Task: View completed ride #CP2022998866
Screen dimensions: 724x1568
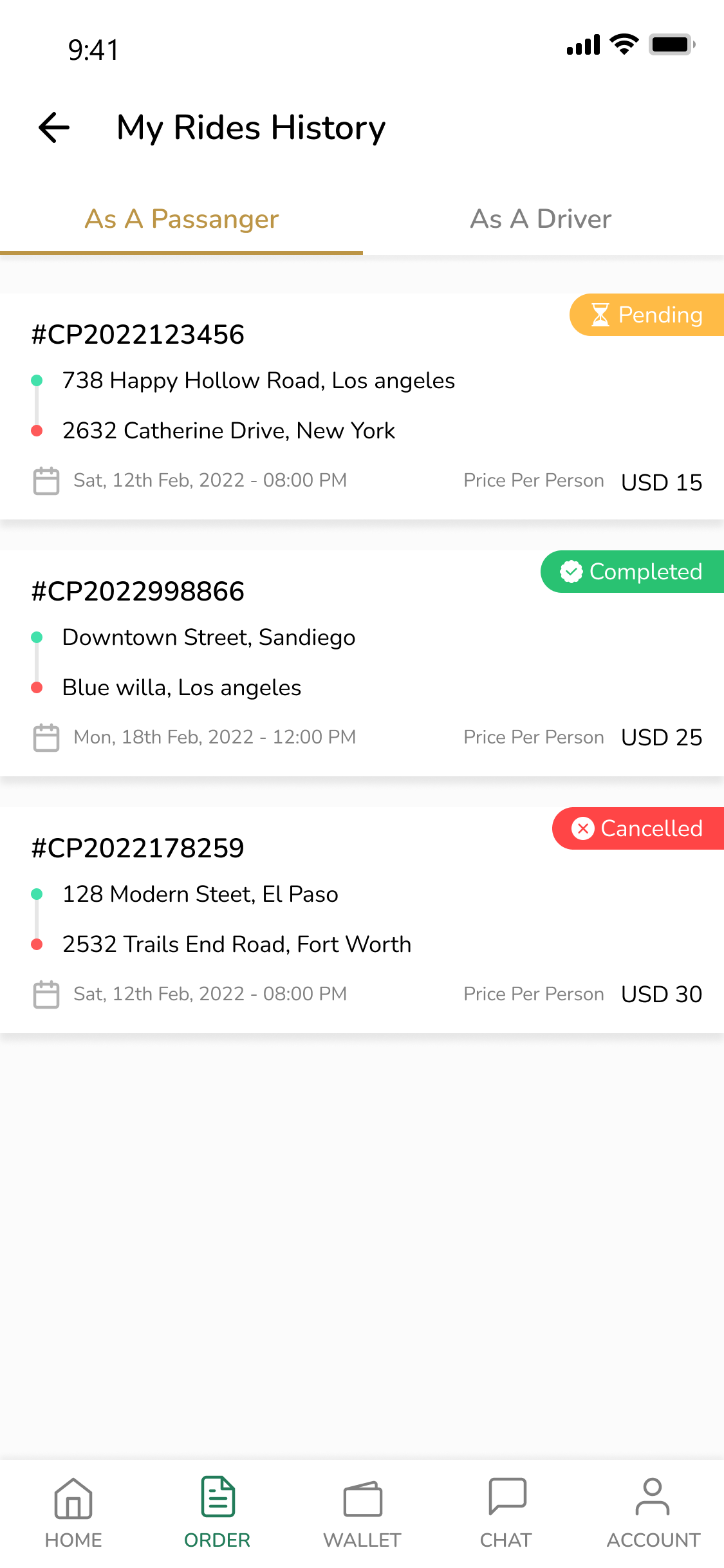Action: point(362,664)
